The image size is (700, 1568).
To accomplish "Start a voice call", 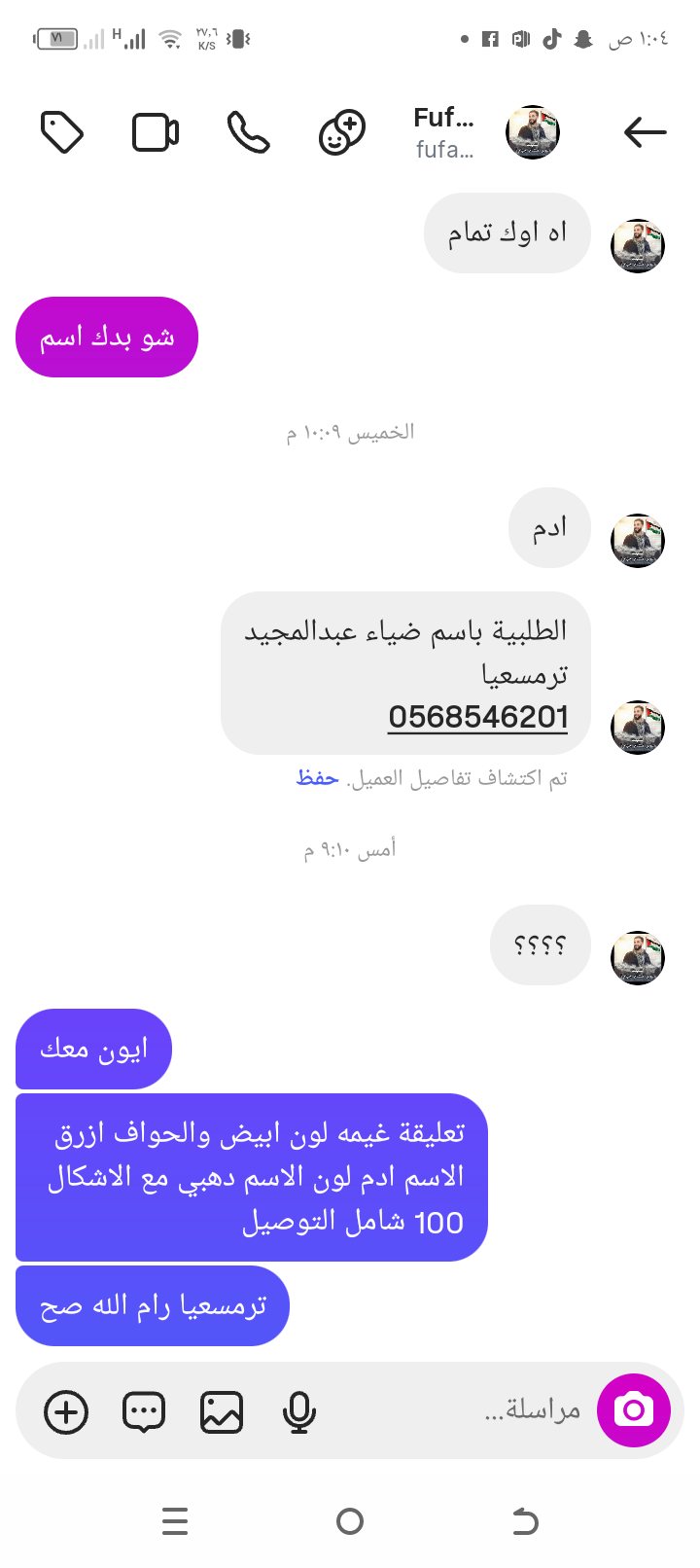I will pyautogui.click(x=248, y=131).
